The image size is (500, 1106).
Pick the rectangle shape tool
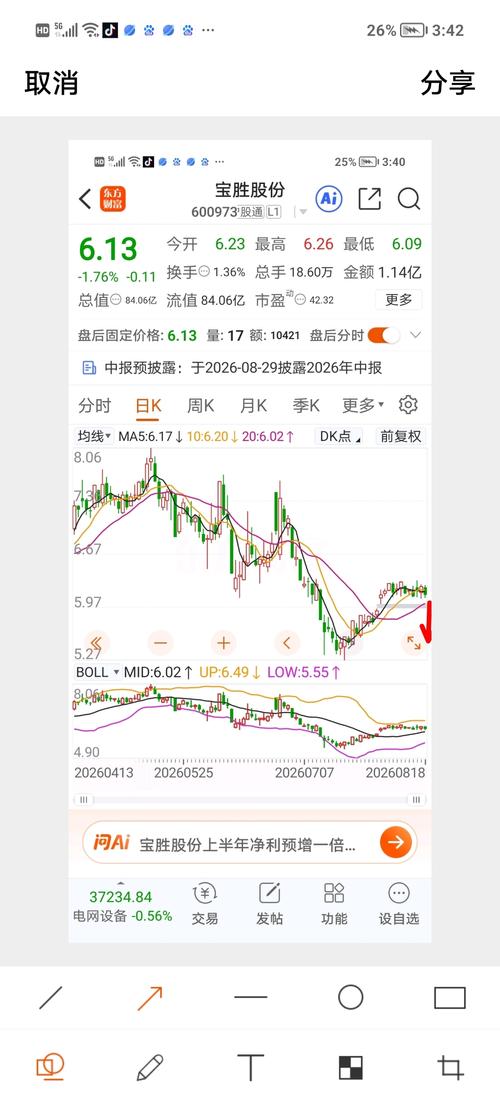tap(450, 997)
